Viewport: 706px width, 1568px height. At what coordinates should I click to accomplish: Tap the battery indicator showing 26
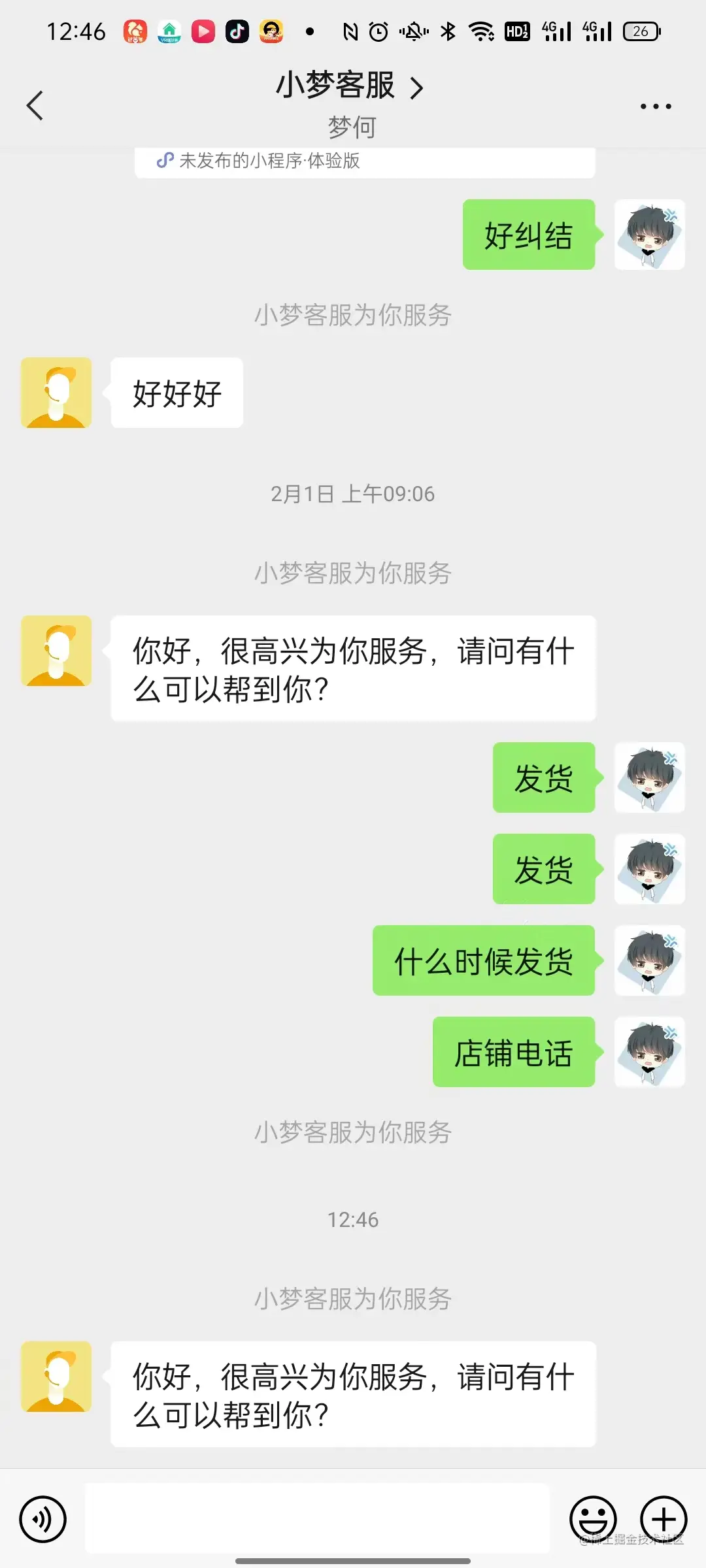click(641, 31)
